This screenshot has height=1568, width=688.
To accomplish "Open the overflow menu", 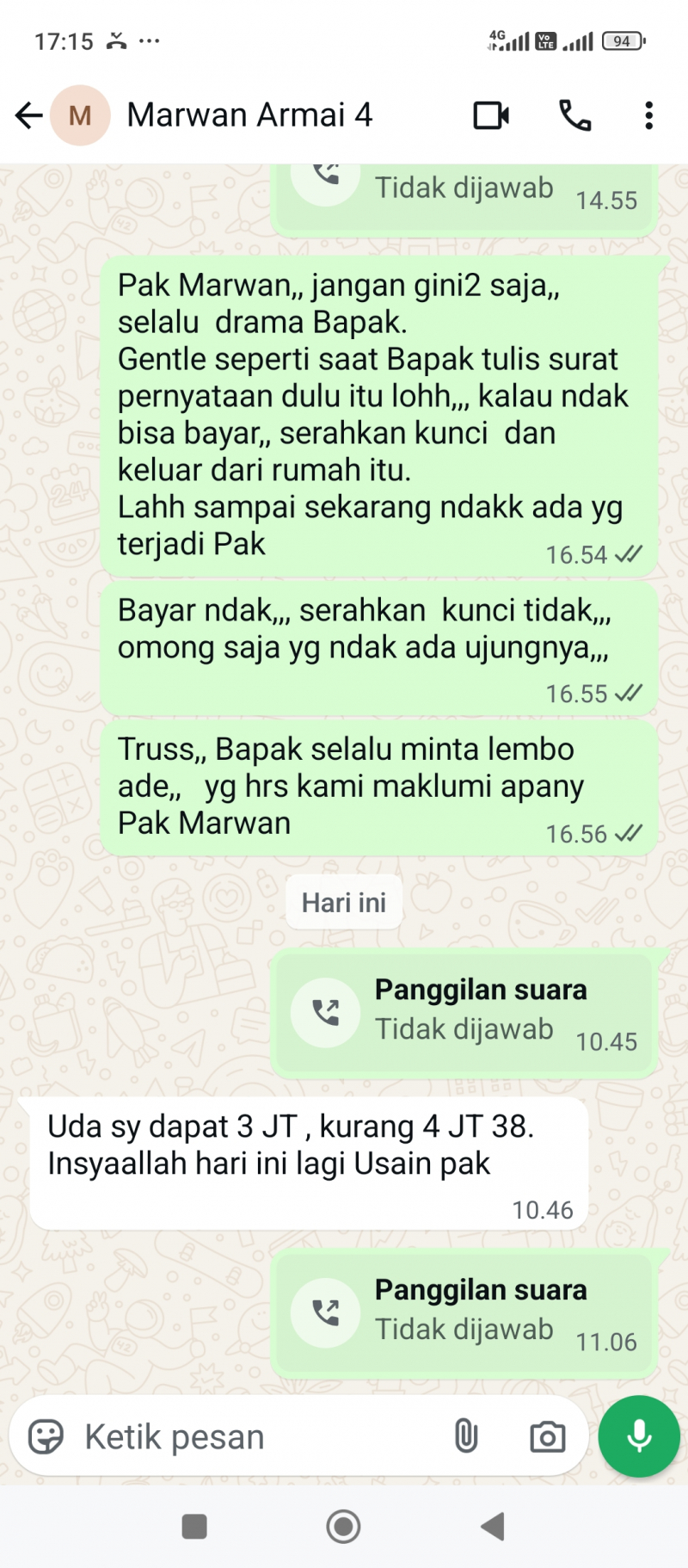I will 648,115.
